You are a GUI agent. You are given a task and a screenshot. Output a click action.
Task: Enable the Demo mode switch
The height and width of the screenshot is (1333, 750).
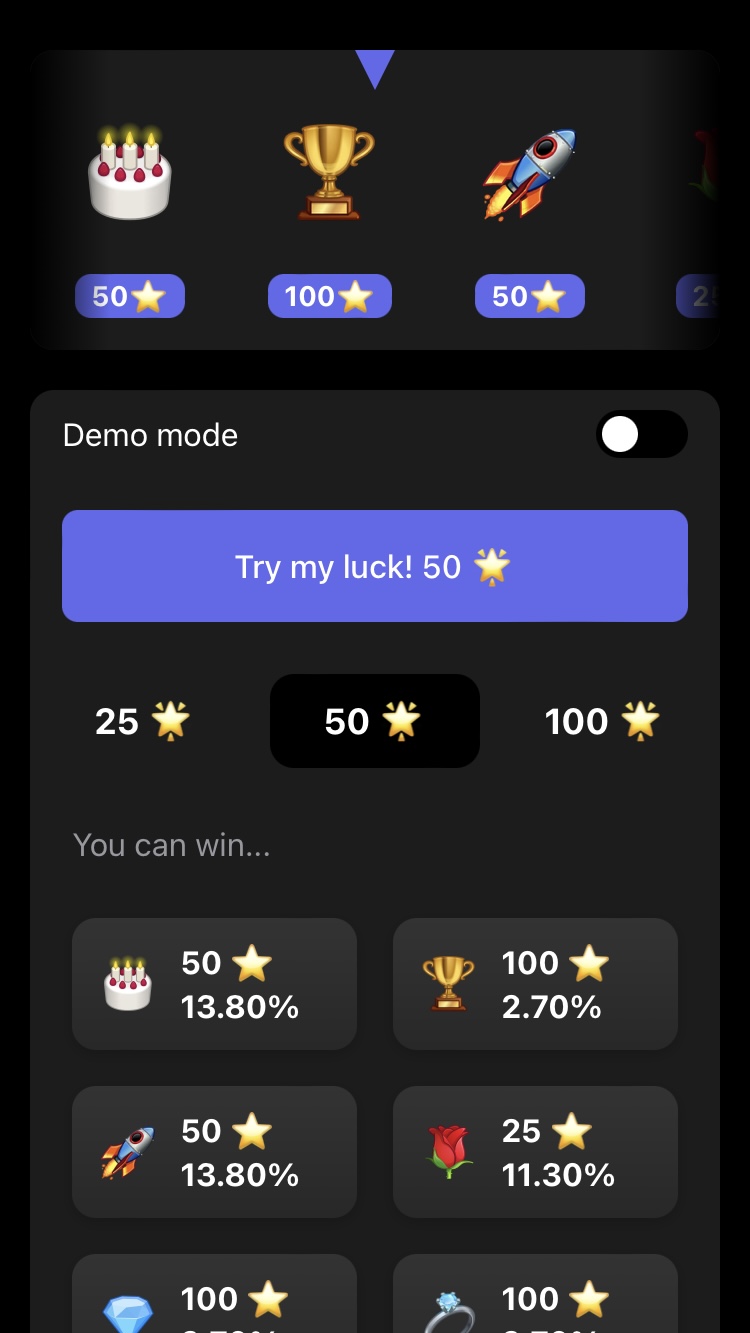[x=641, y=435]
